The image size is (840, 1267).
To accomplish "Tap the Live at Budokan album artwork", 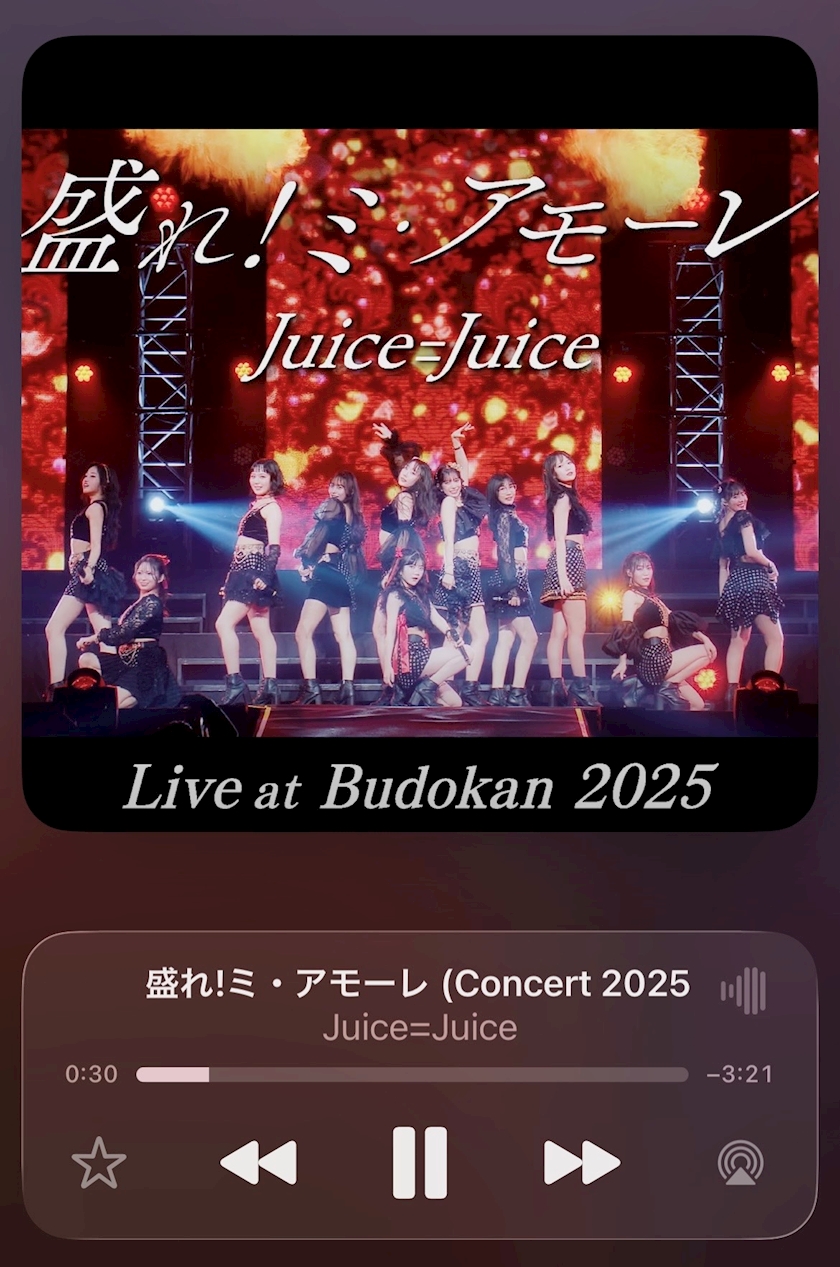I will tap(419, 433).
